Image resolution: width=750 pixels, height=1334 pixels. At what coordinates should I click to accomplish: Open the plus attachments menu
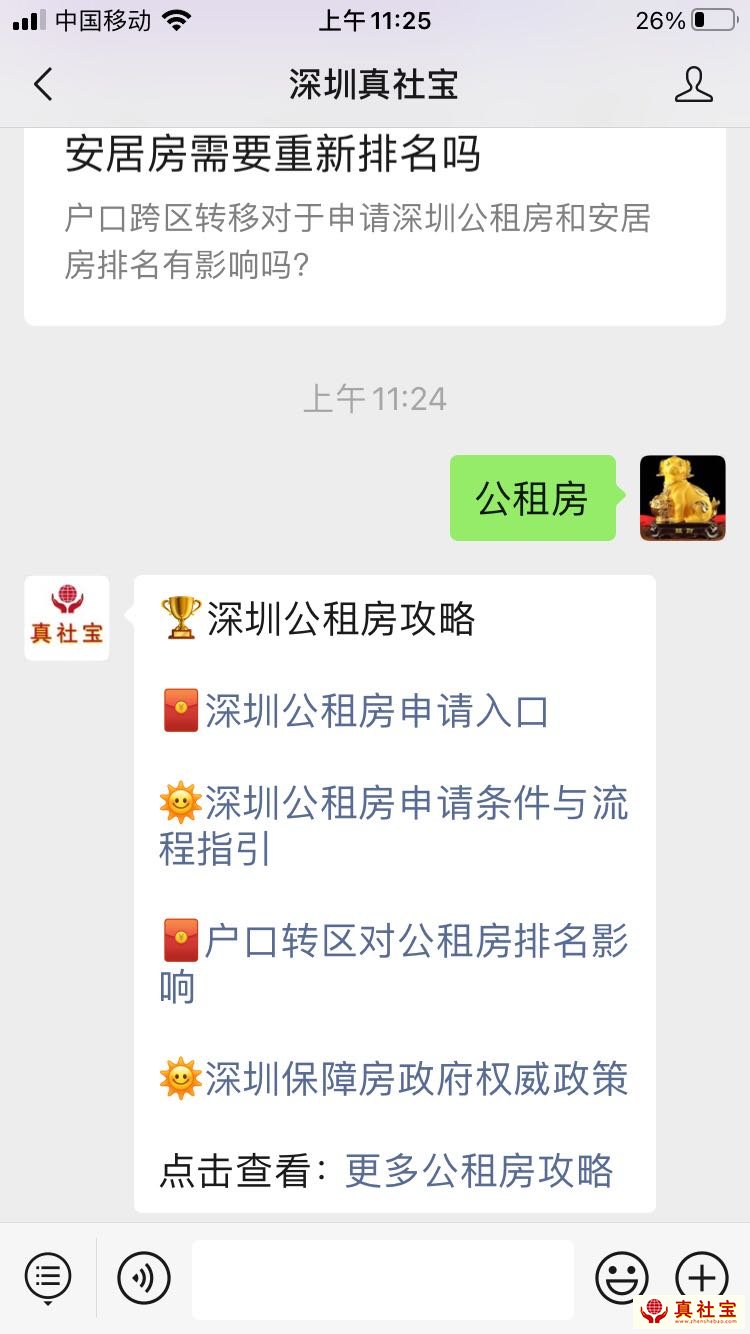(x=701, y=1275)
